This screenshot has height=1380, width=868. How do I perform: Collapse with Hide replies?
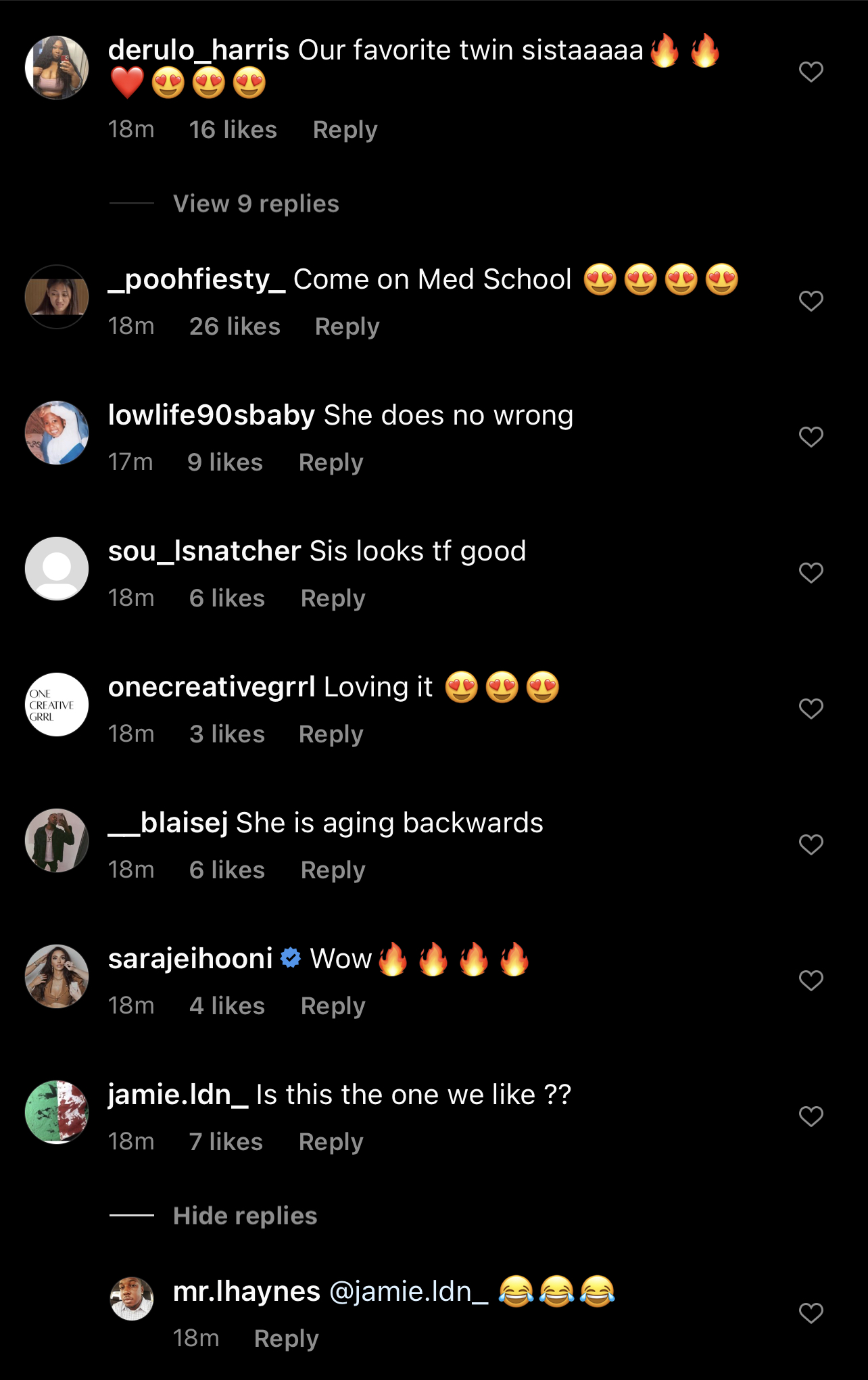coord(245,1216)
